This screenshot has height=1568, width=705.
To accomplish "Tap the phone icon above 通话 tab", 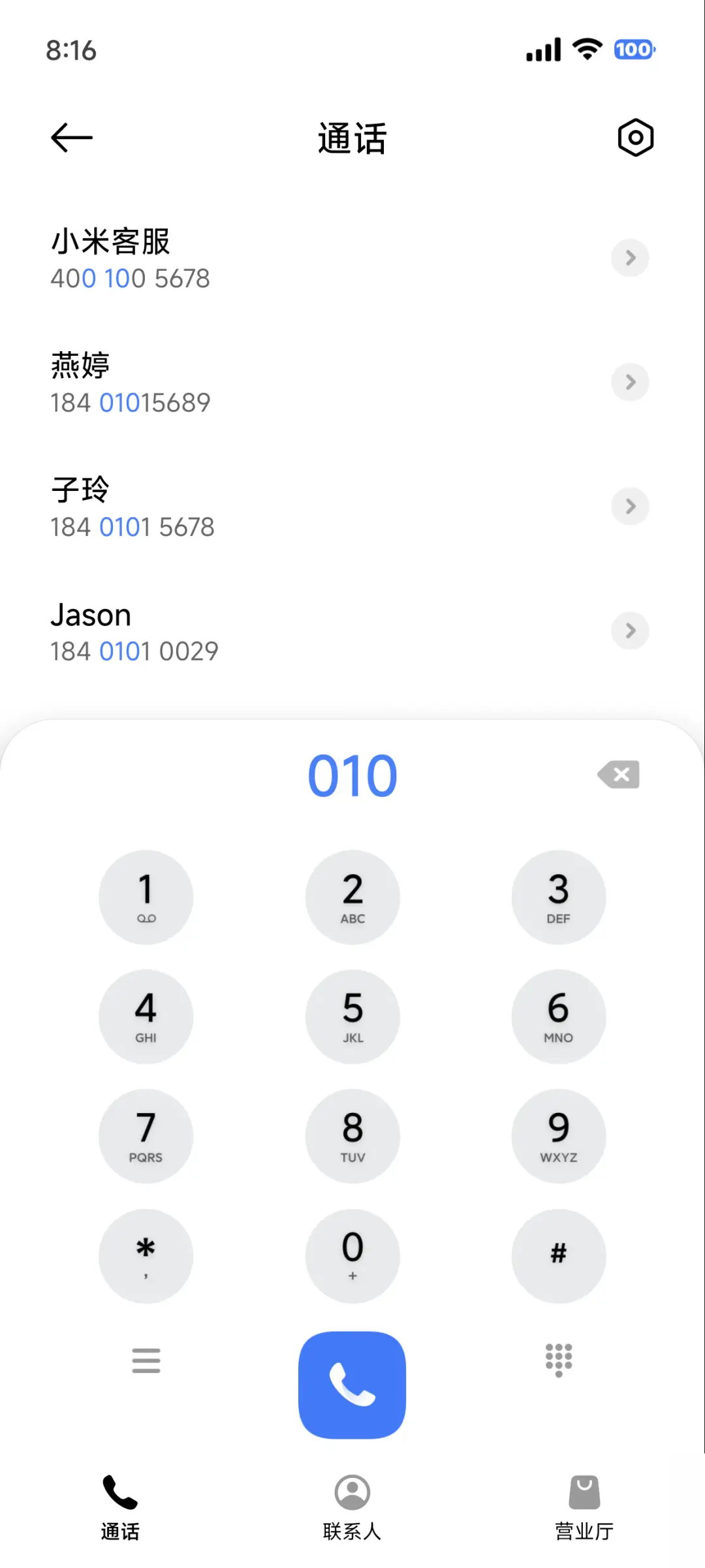I will pos(119,1493).
